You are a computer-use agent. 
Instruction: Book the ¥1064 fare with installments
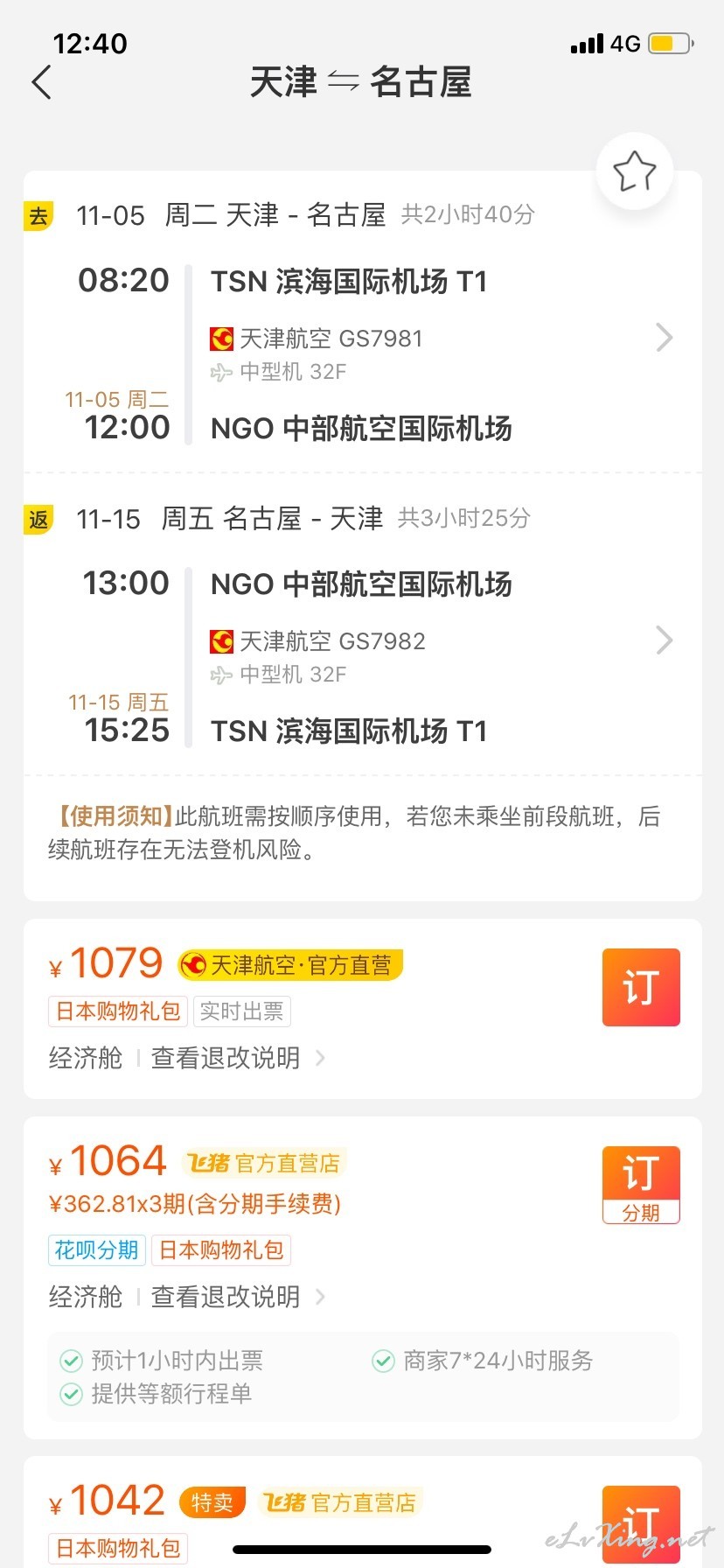(641, 1185)
